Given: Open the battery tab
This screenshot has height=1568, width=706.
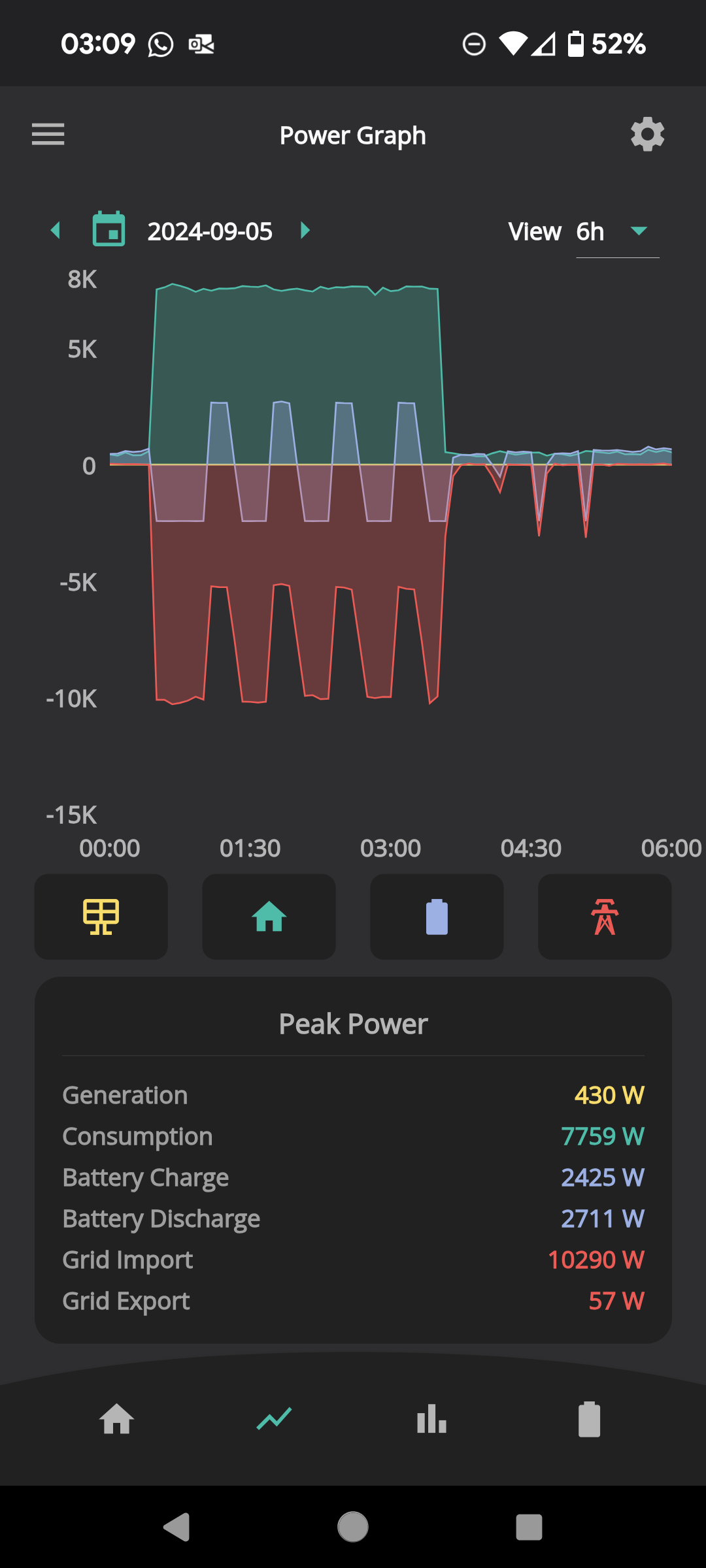Looking at the screenshot, I should click(x=589, y=1419).
